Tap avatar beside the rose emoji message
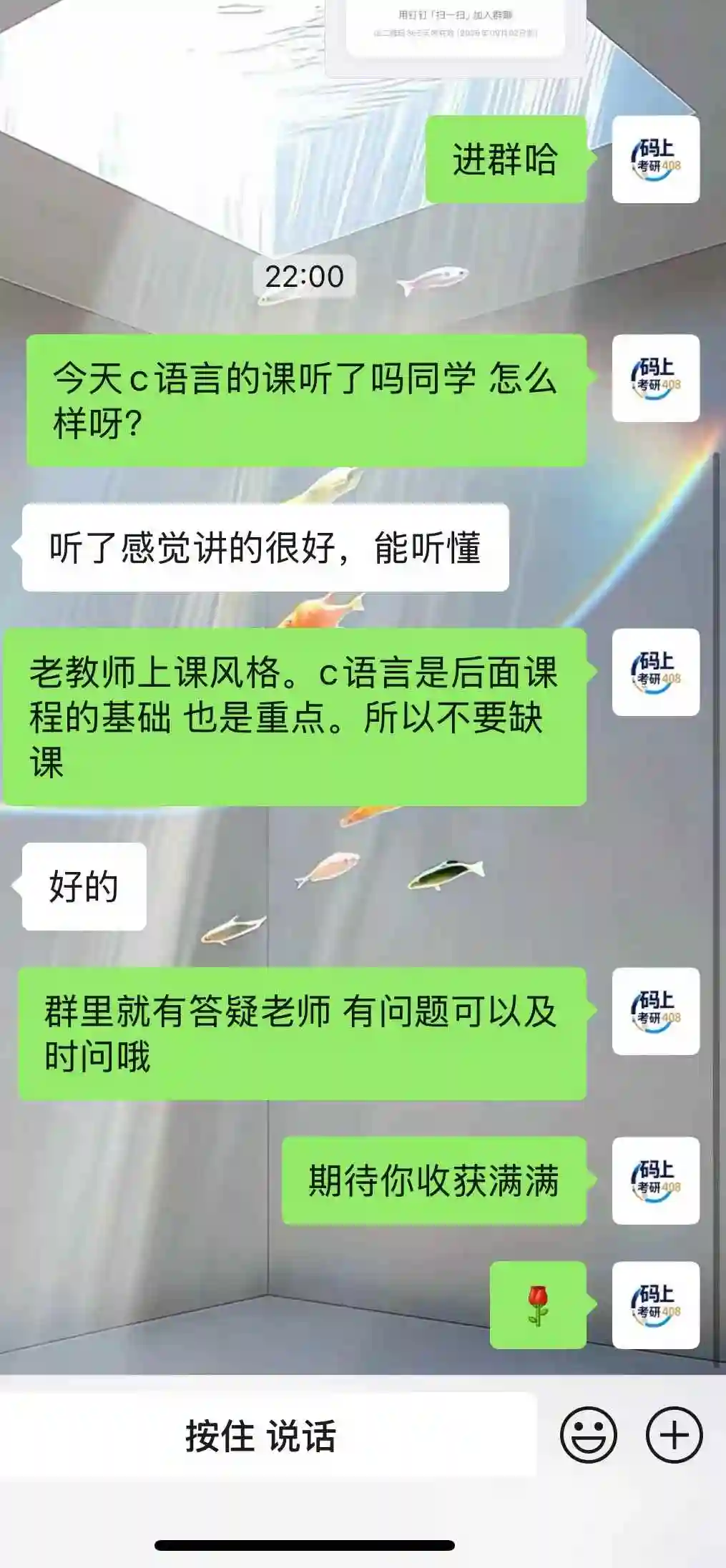This screenshot has width=726, height=1568. click(655, 1305)
